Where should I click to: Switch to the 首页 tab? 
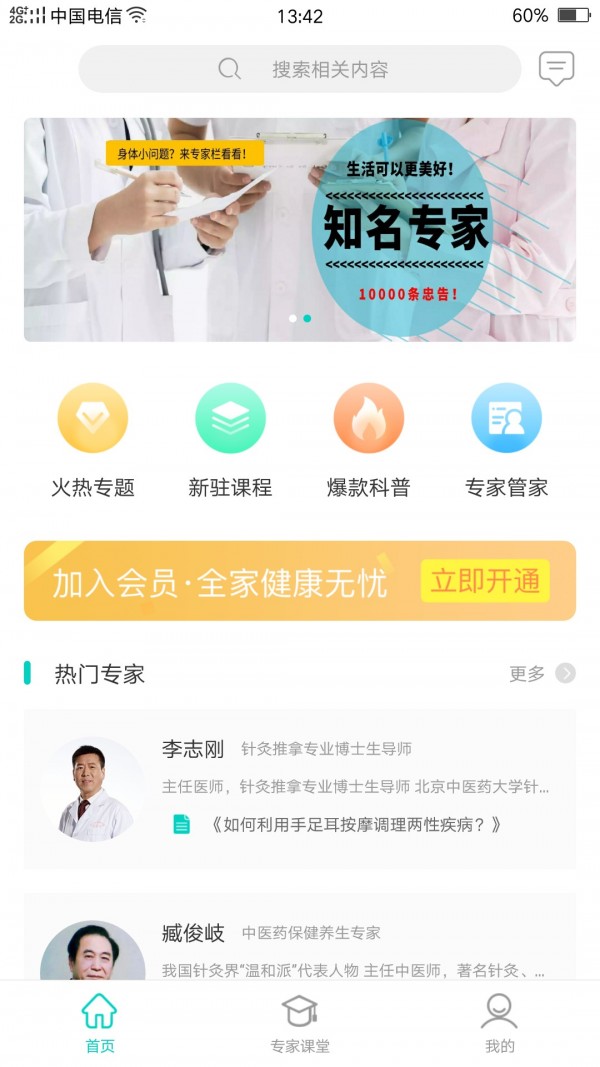[100, 1022]
